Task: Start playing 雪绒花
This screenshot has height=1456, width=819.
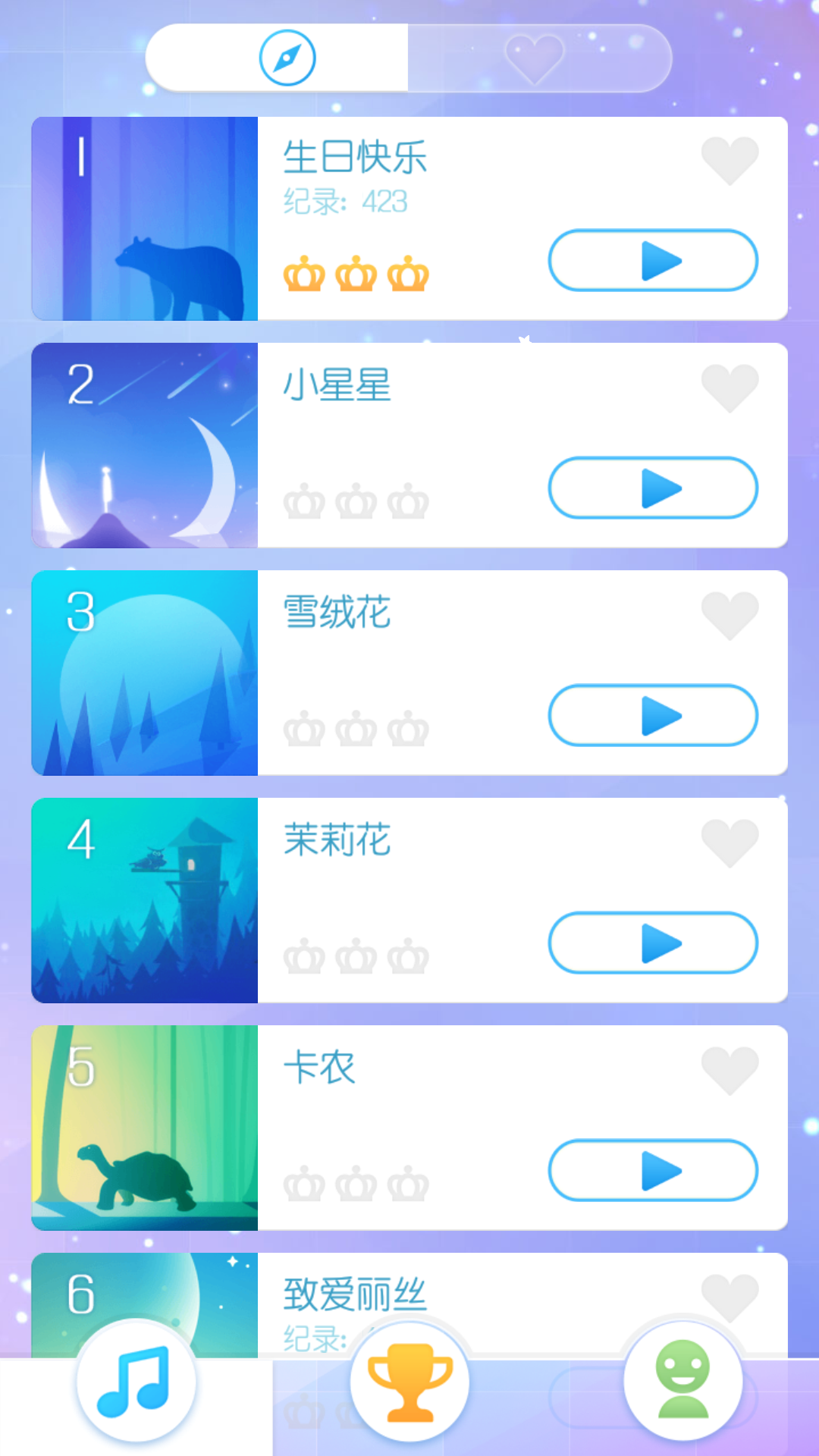Action: 653,715
